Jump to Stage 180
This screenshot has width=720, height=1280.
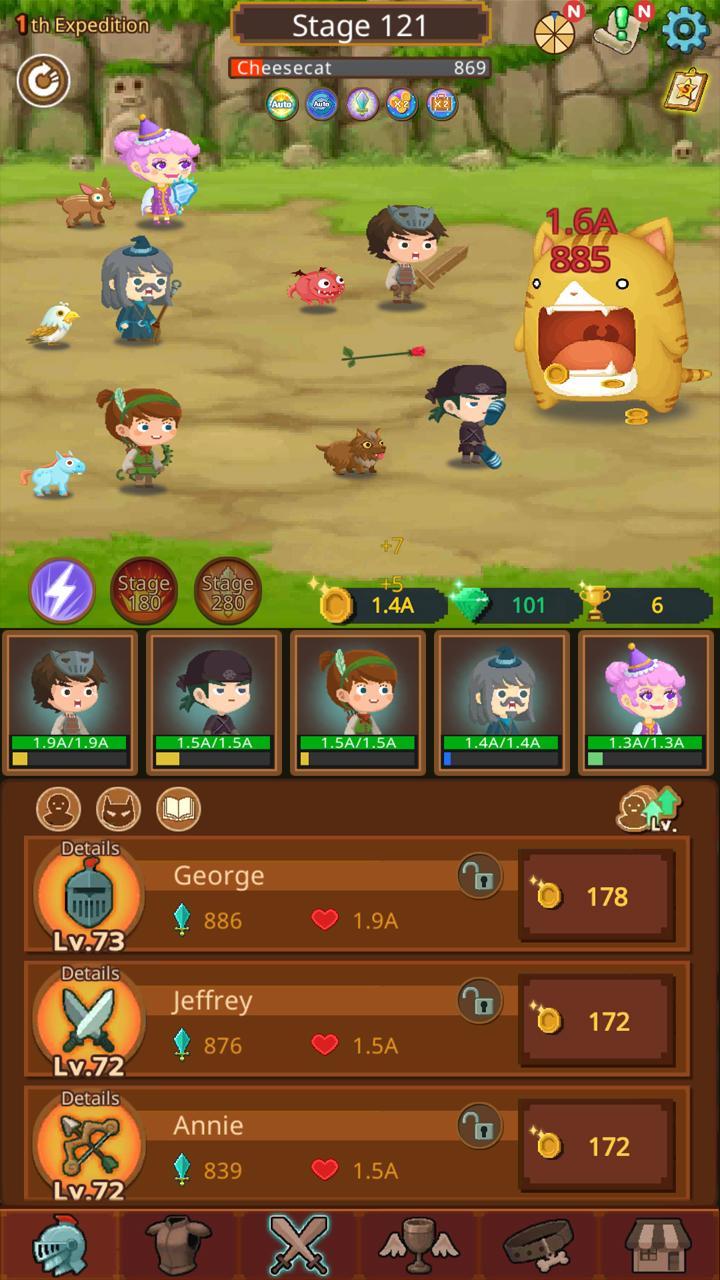[144, 590]
